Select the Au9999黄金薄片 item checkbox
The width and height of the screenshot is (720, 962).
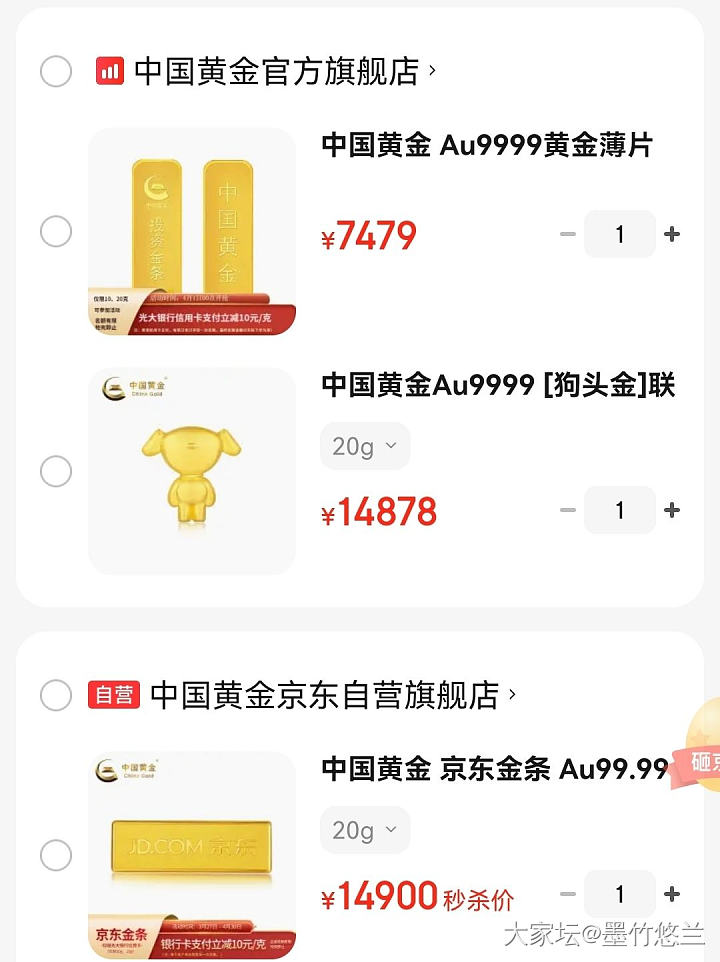click(x=56, y=232)
